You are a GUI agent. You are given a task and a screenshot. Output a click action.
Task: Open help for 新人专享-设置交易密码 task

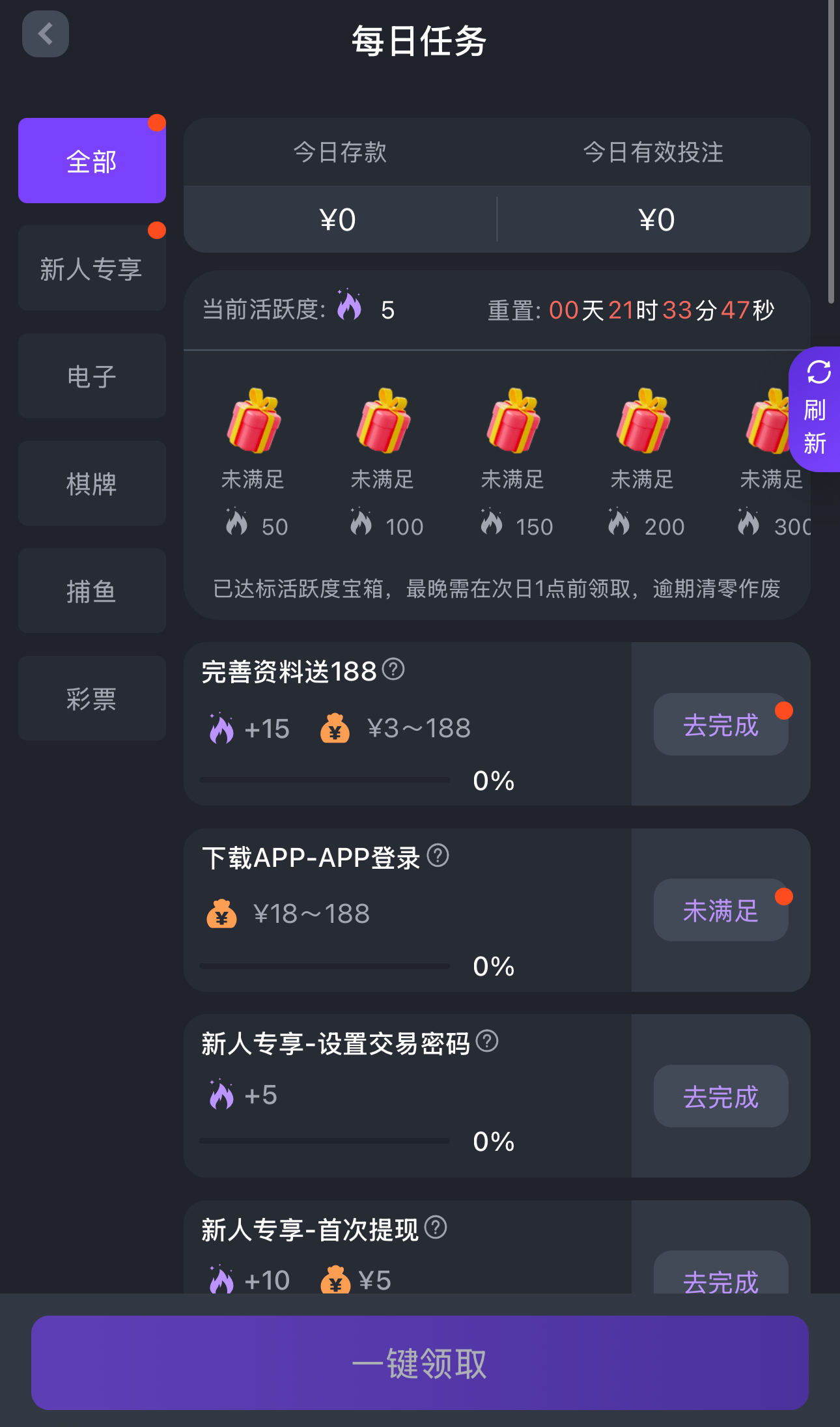488,1042
